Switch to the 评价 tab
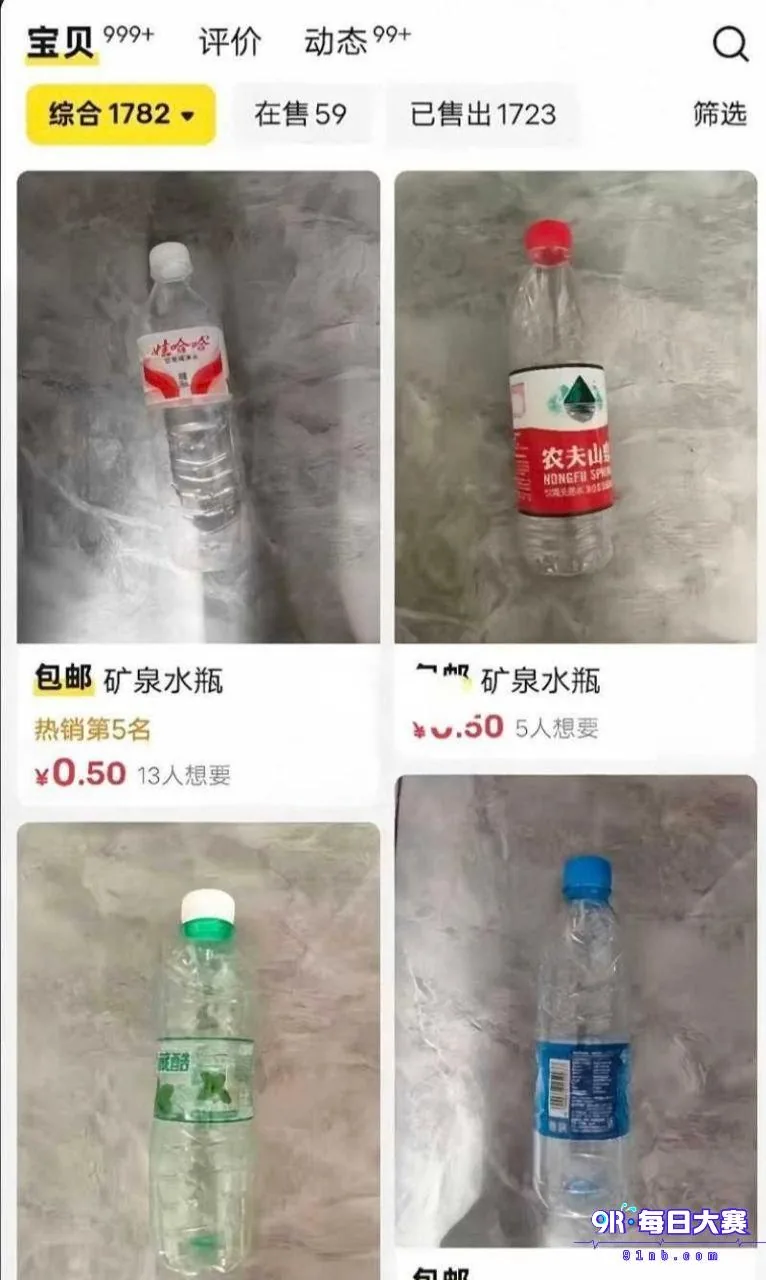766x1280 pixels. coord(230,42)
